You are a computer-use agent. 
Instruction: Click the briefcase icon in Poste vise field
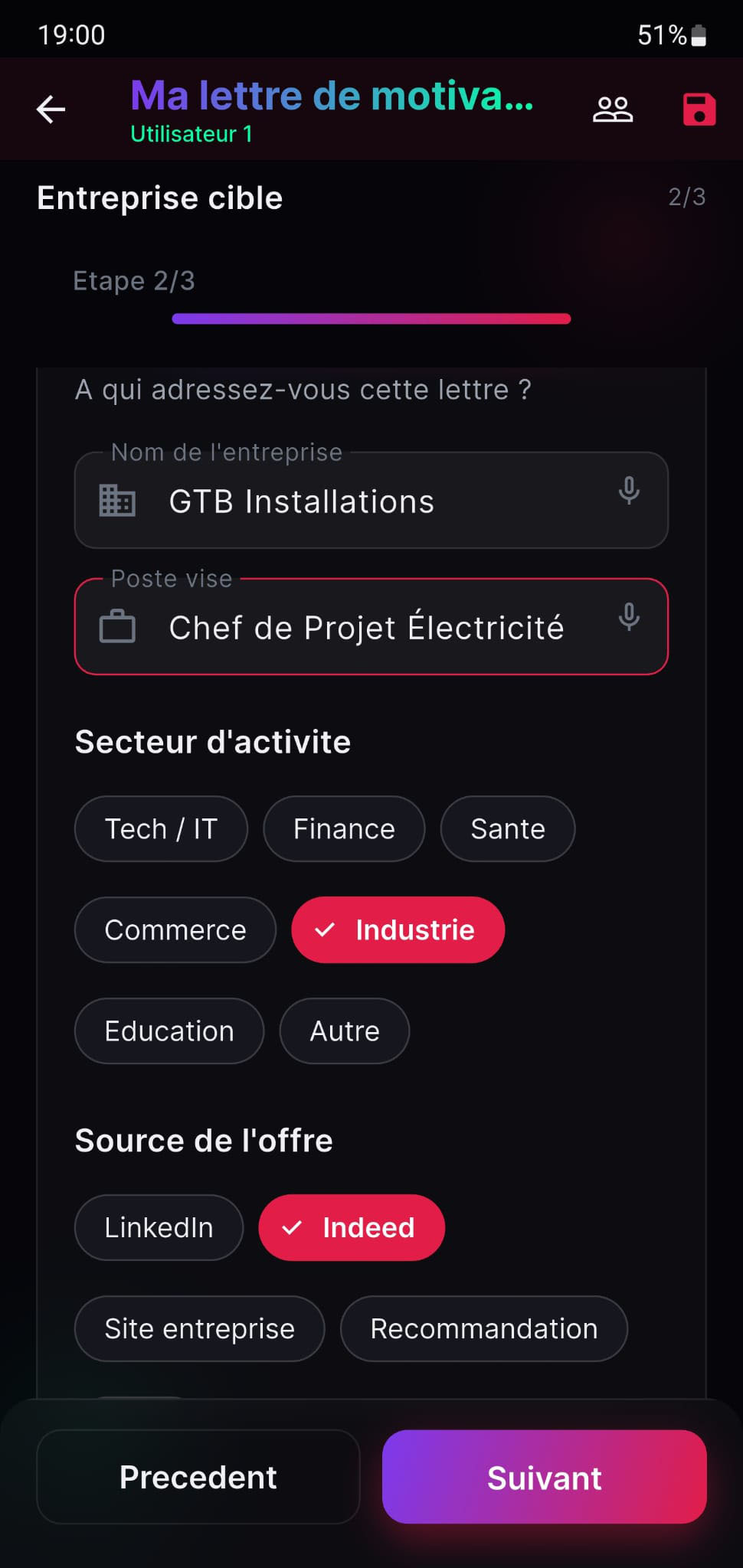[116, 626]
